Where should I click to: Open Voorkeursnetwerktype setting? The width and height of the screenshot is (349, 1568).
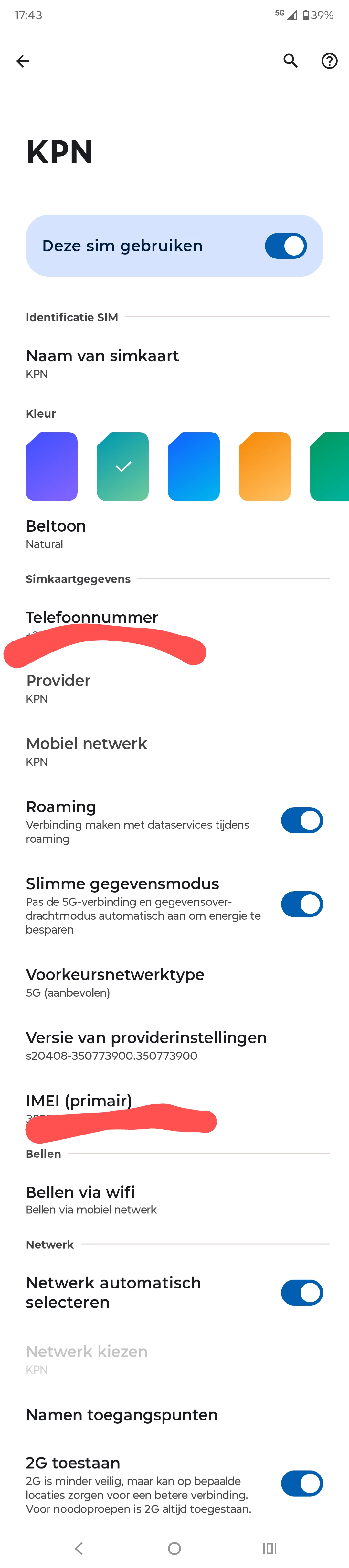(x=115, y=982)
